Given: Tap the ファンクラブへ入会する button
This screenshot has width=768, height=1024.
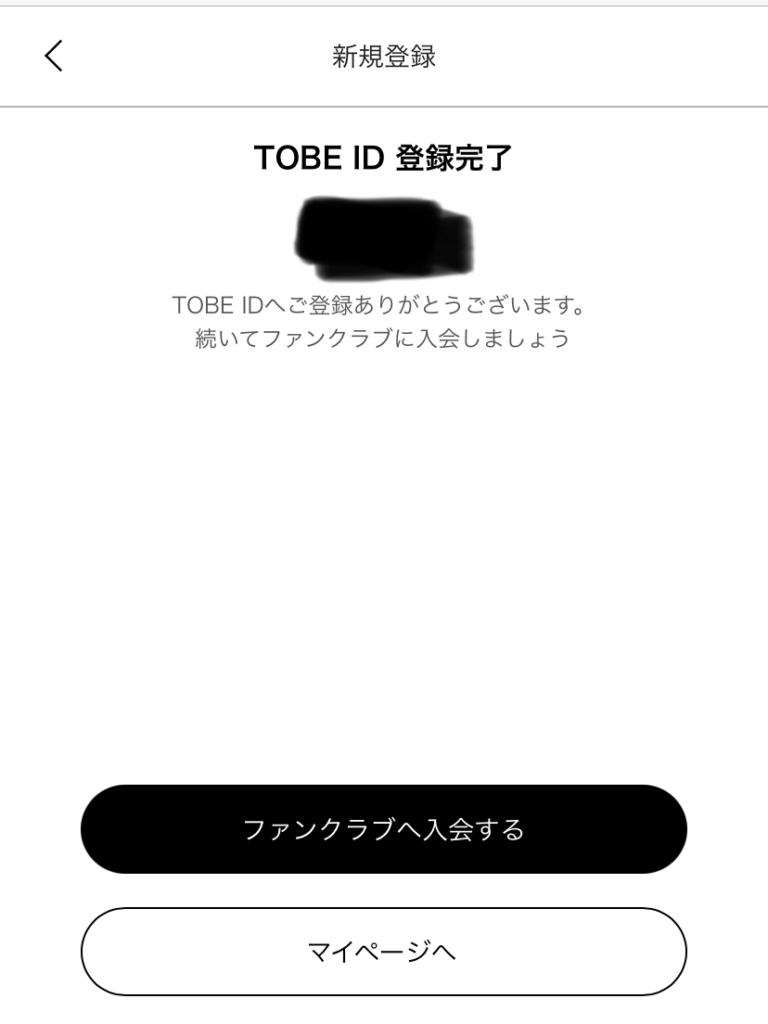Looking at the screenshot, I should click(x=384, y=830).
